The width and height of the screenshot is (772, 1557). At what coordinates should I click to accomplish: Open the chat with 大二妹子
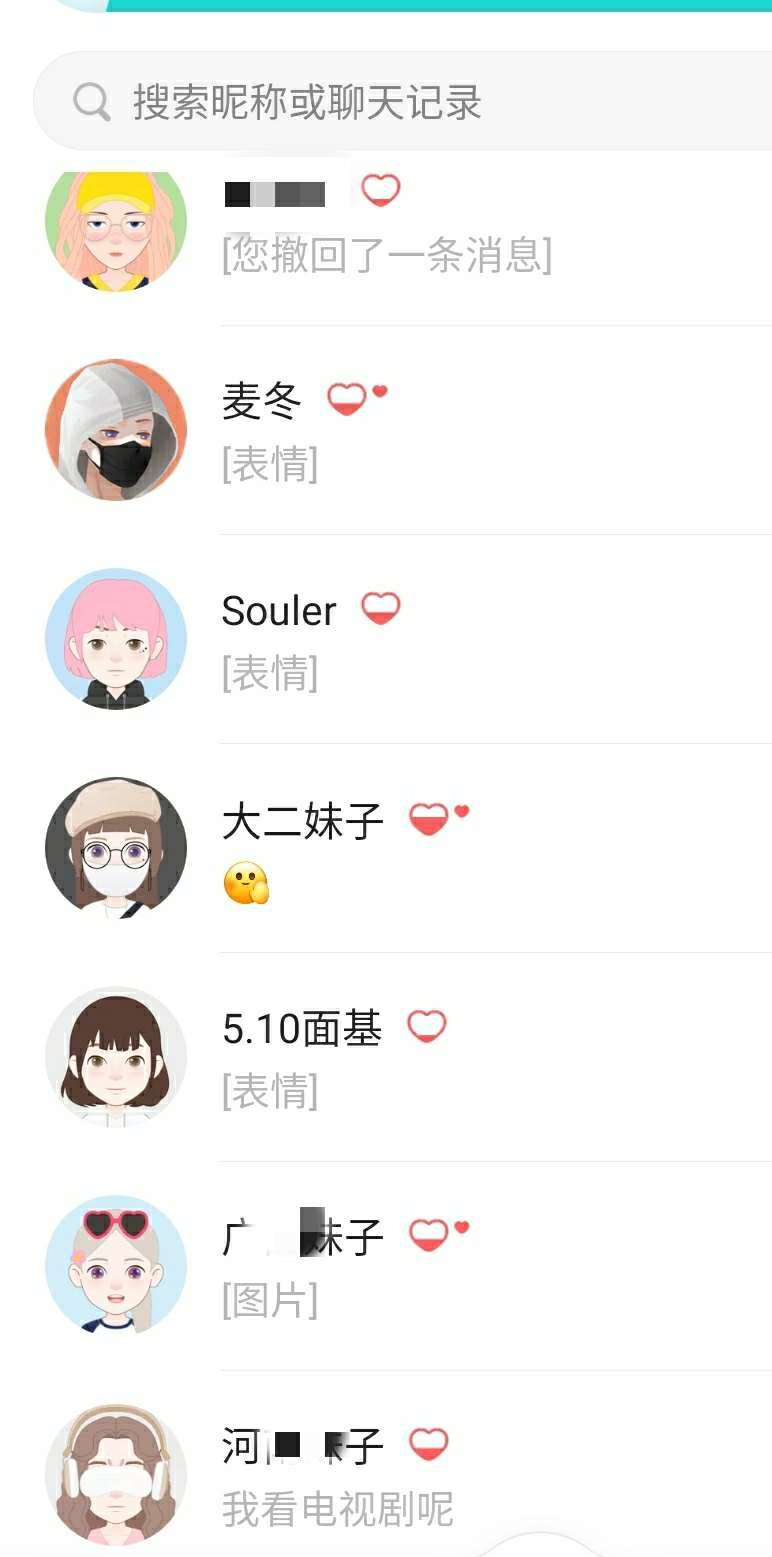click(386, 848)
